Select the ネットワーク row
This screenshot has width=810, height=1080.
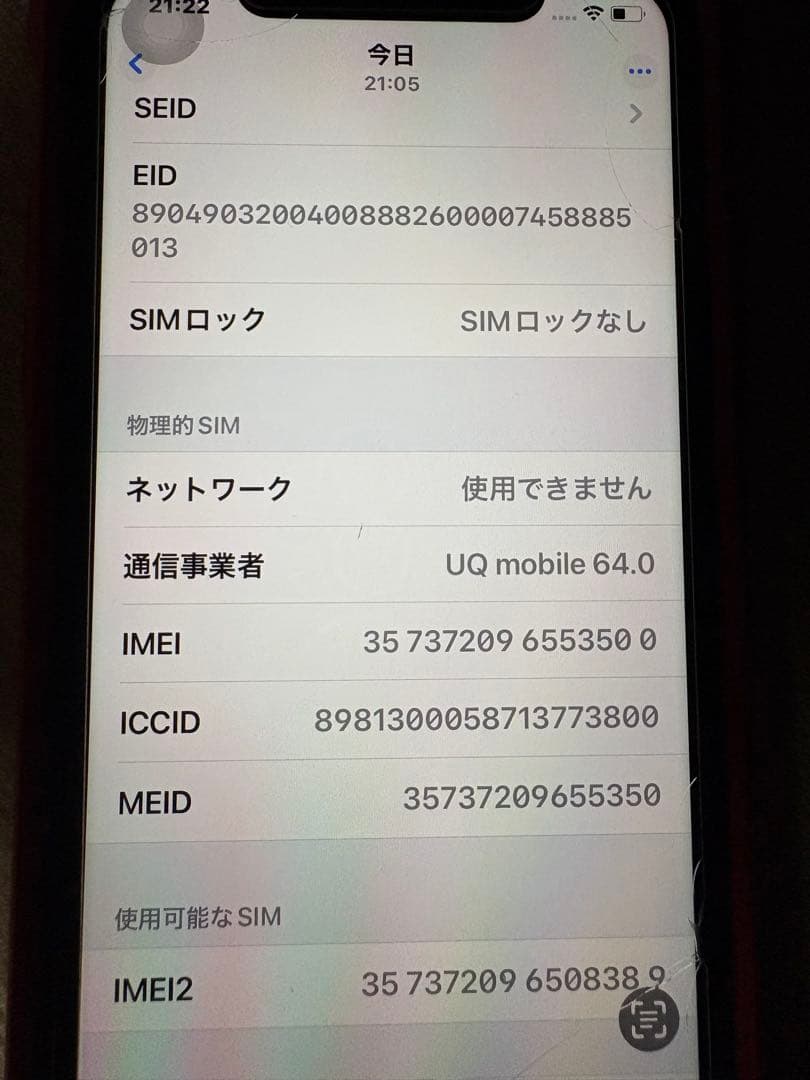pyautogui.click(x=390, y=489)
